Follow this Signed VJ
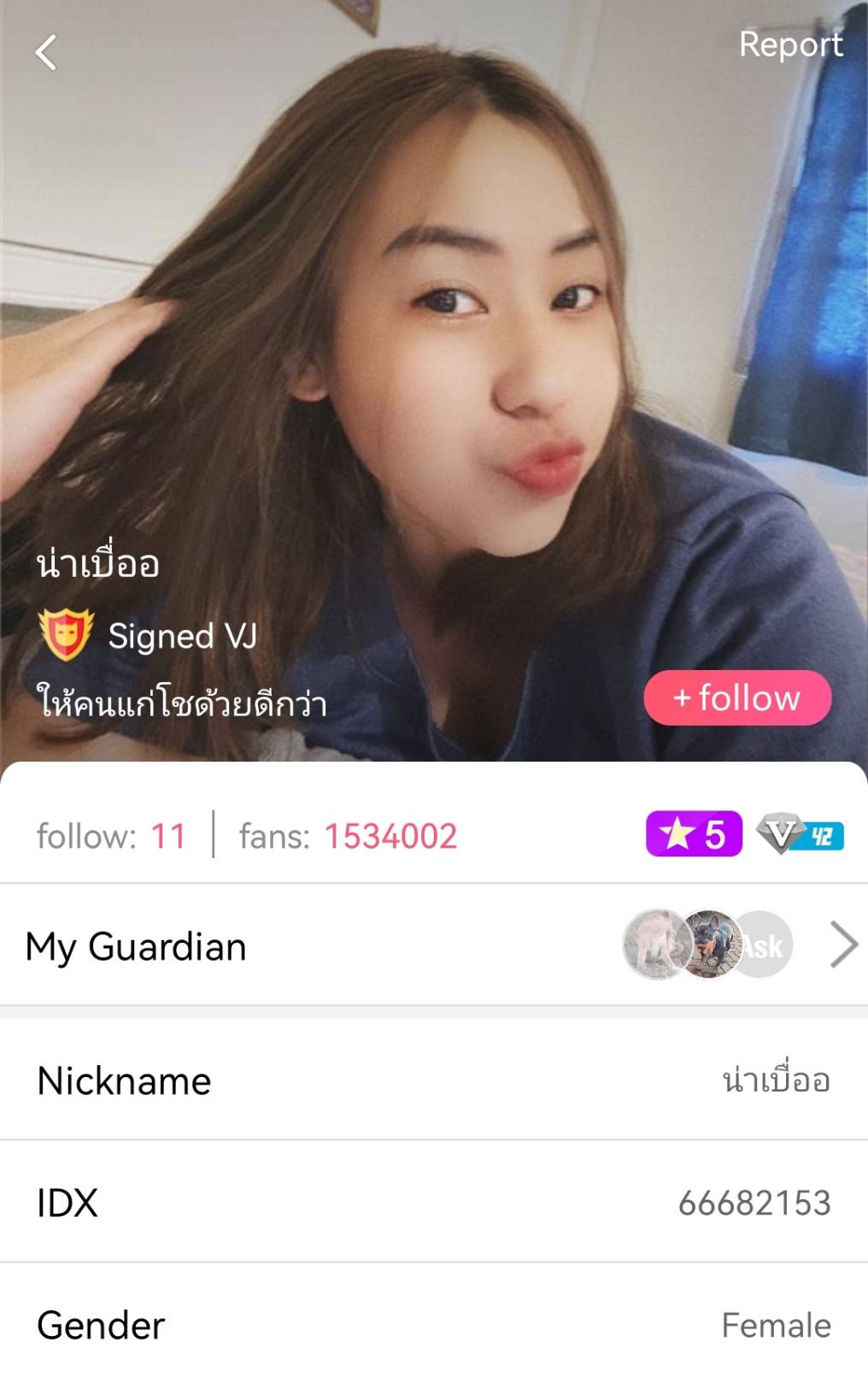This screenshot has height=1377, width=868. coord(736,697)
